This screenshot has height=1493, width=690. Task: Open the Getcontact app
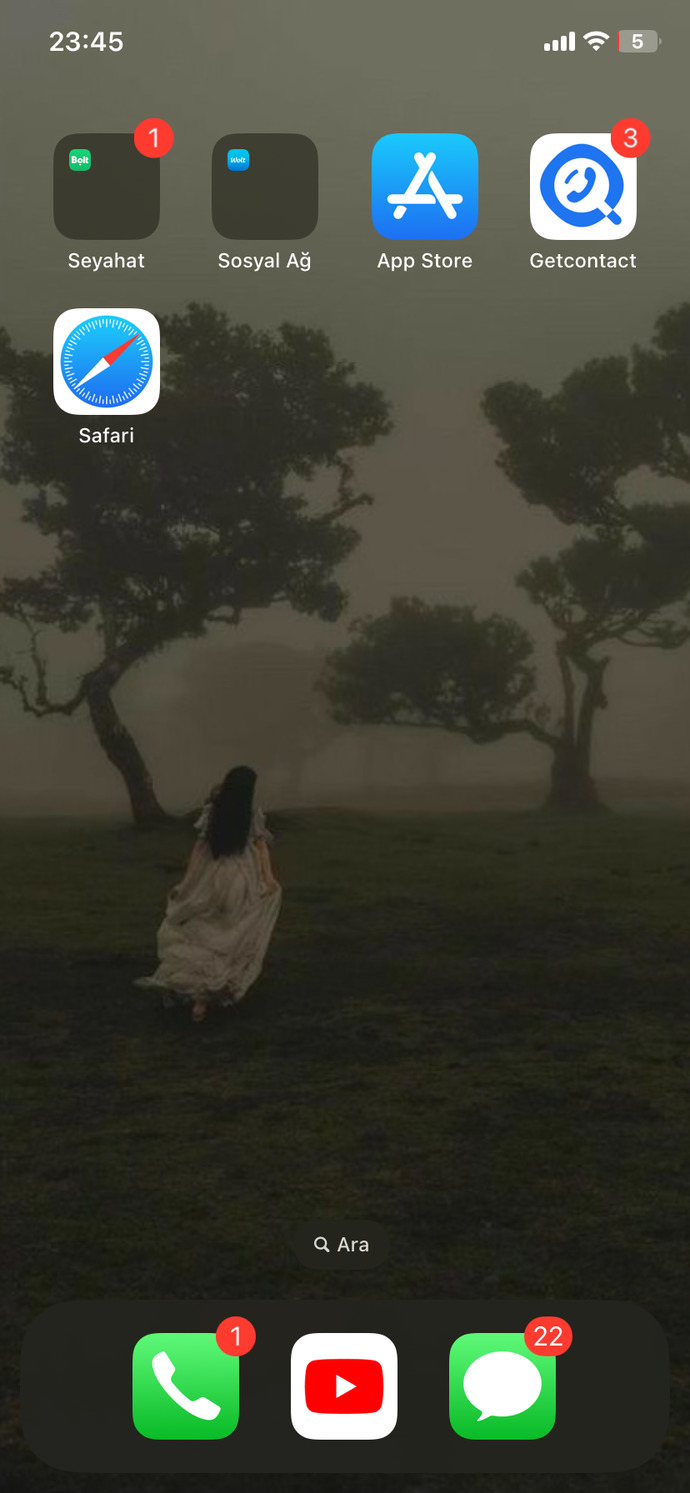(x=583, y=186)
